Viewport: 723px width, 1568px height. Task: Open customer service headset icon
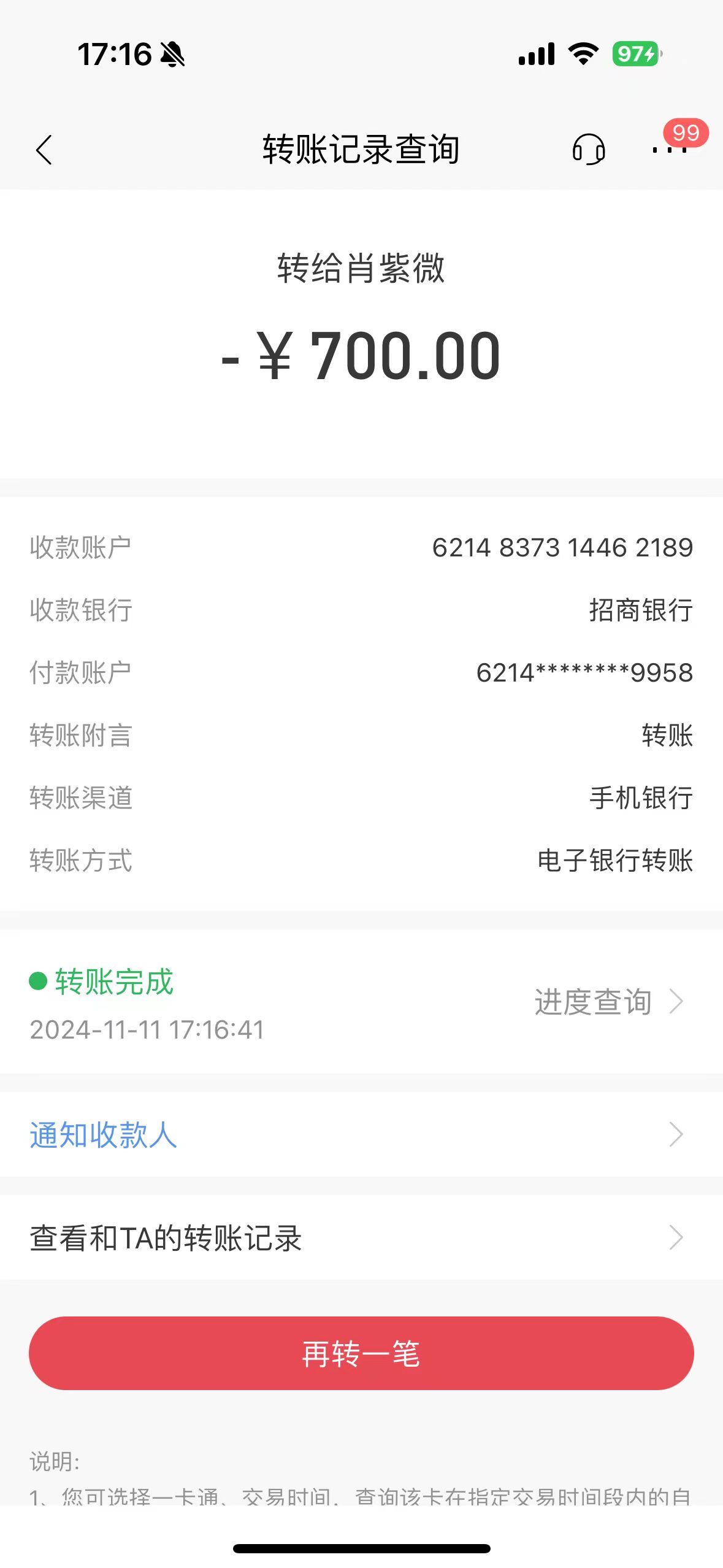(589, 149)
